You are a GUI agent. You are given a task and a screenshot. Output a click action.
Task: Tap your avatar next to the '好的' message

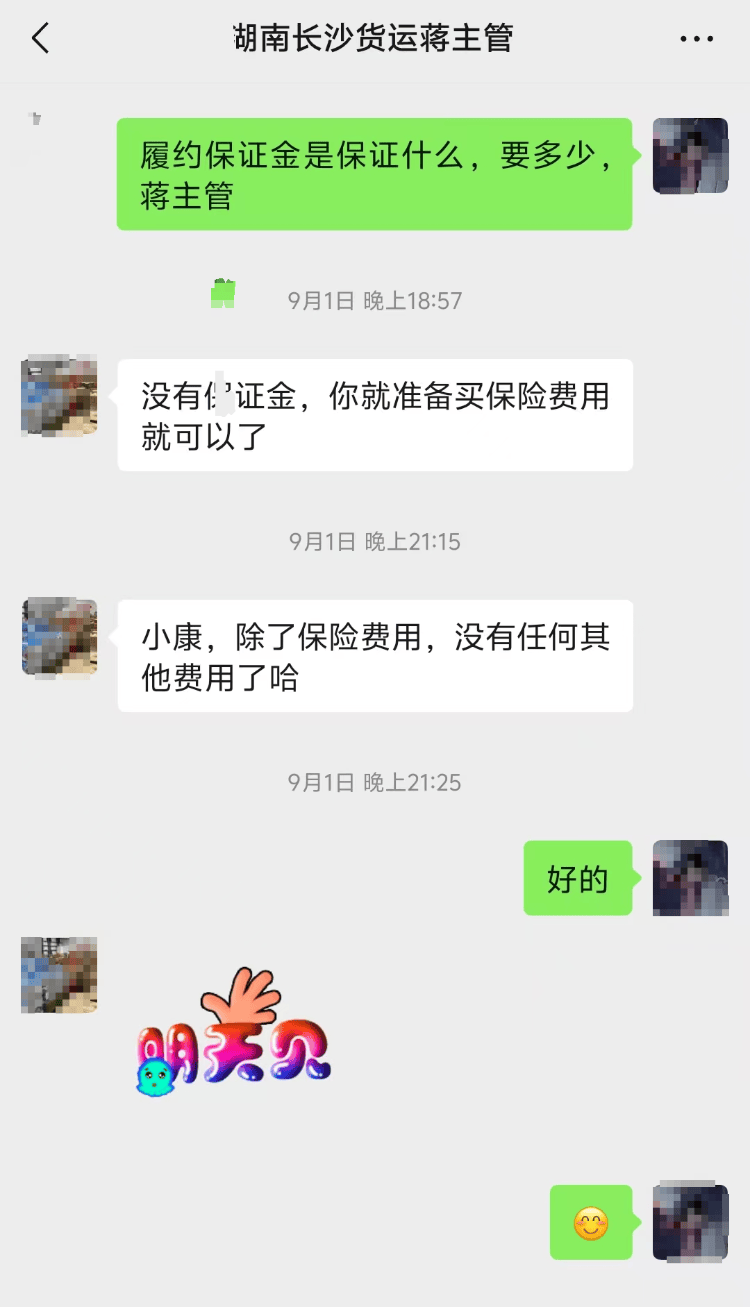(690, 878)
